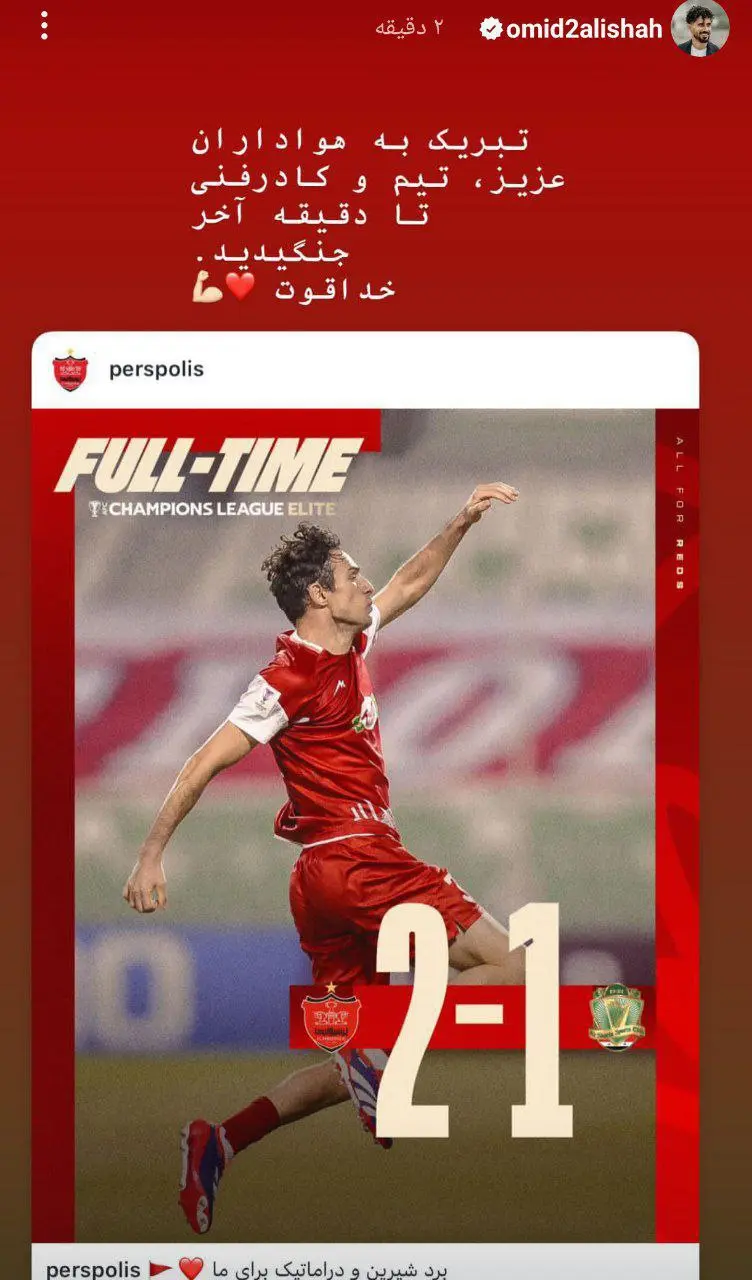
Task: Open omid2alishah's profile picture
Action: pos(700,28)
